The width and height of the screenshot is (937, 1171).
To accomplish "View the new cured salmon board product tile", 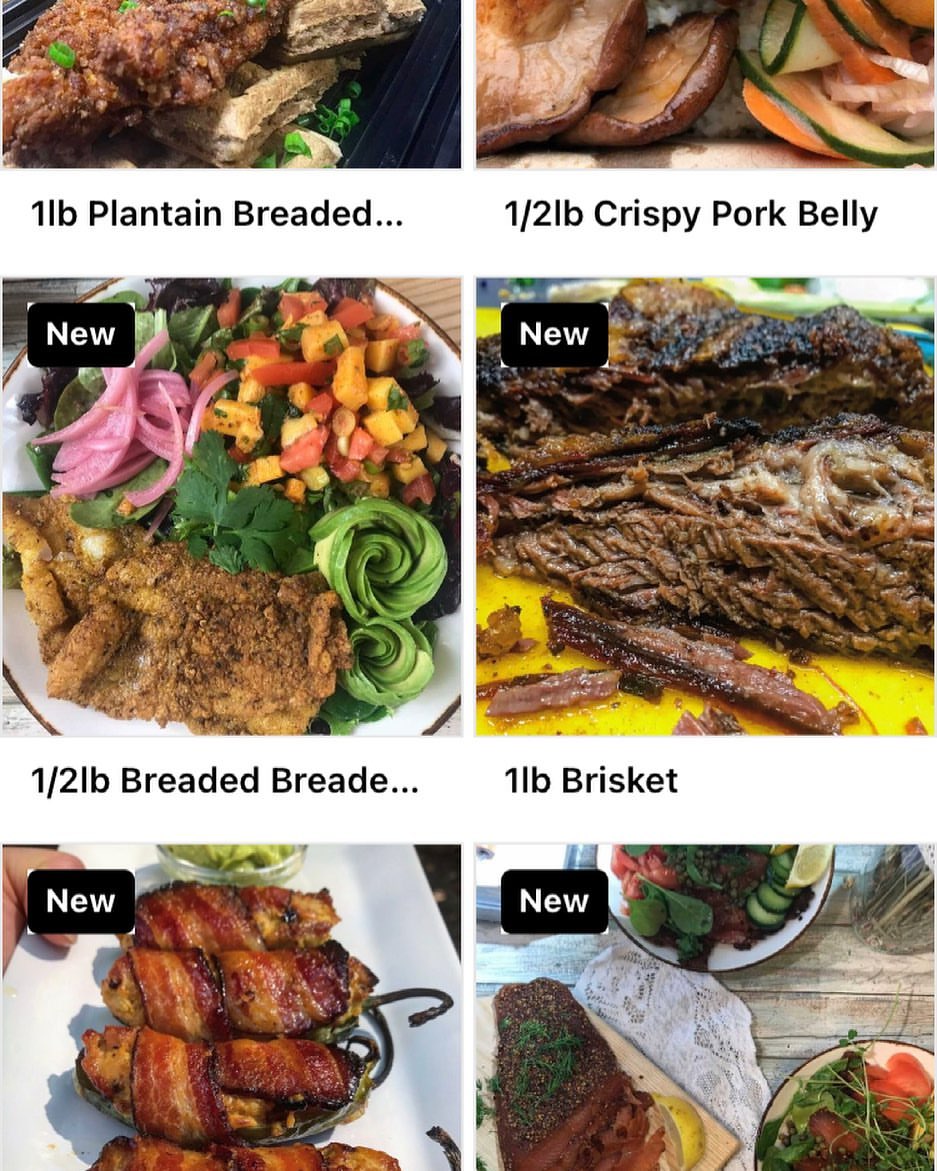I will pyautogui.click(x=704, y=1010).
